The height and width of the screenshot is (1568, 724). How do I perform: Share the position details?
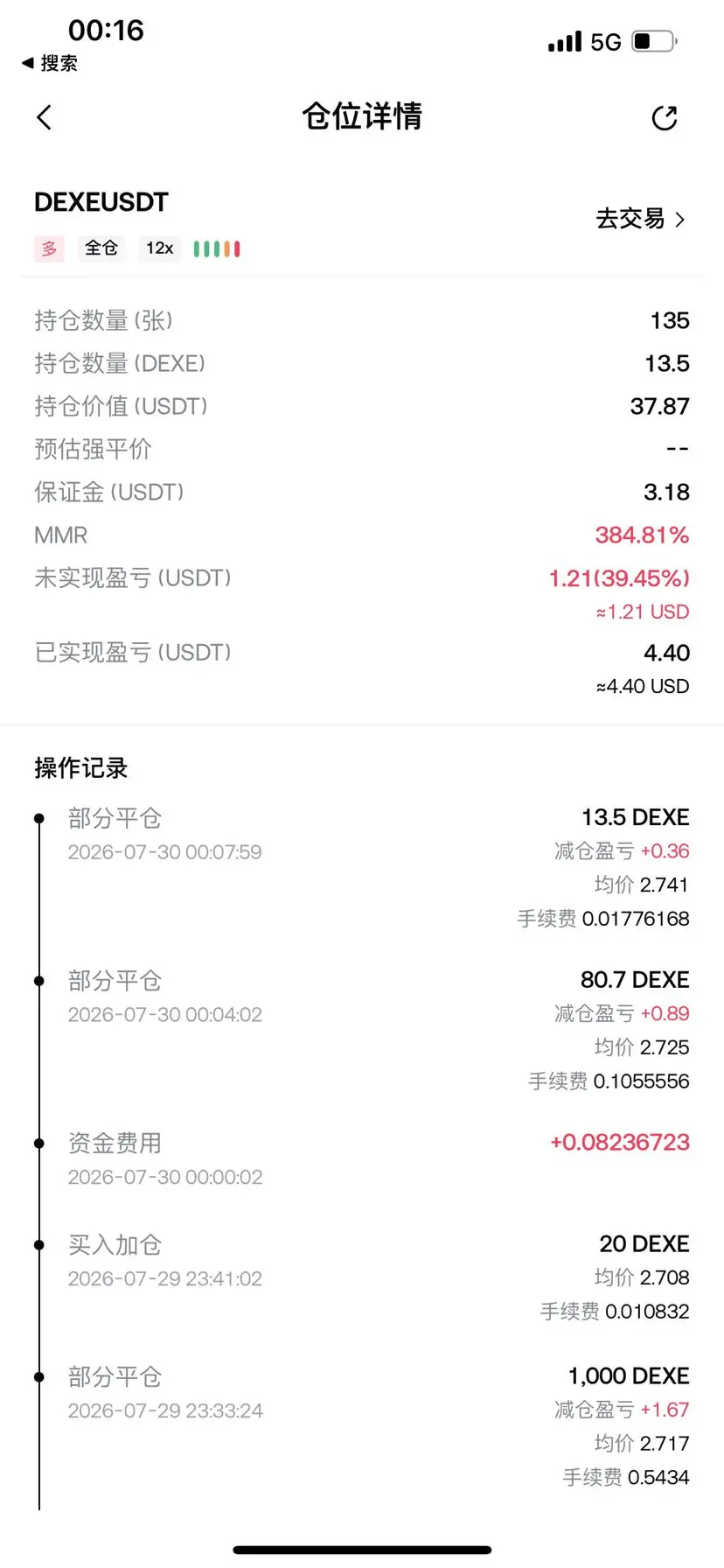(x=665, y=117)
